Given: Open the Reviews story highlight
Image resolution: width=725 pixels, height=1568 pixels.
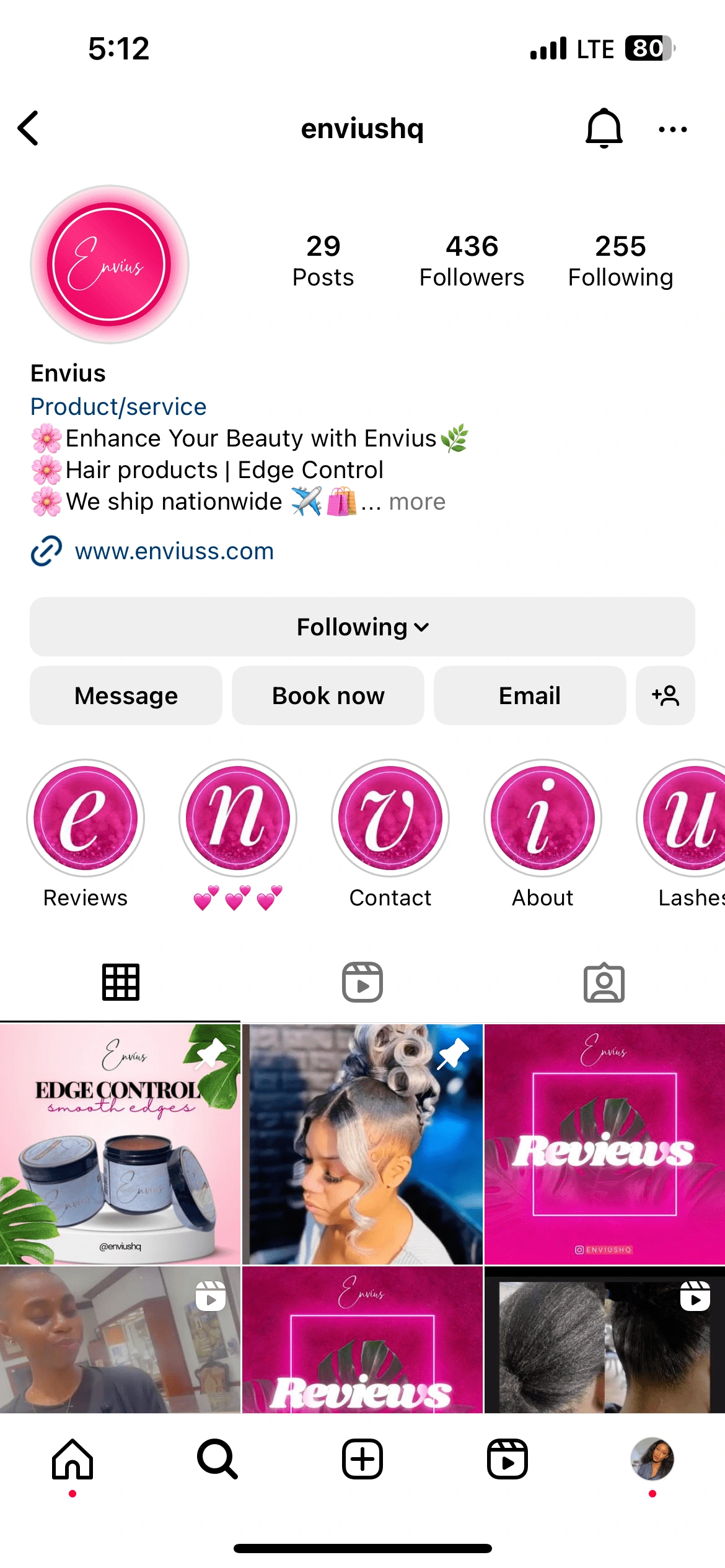Looking at the screenshot, I should coord(86,818).
